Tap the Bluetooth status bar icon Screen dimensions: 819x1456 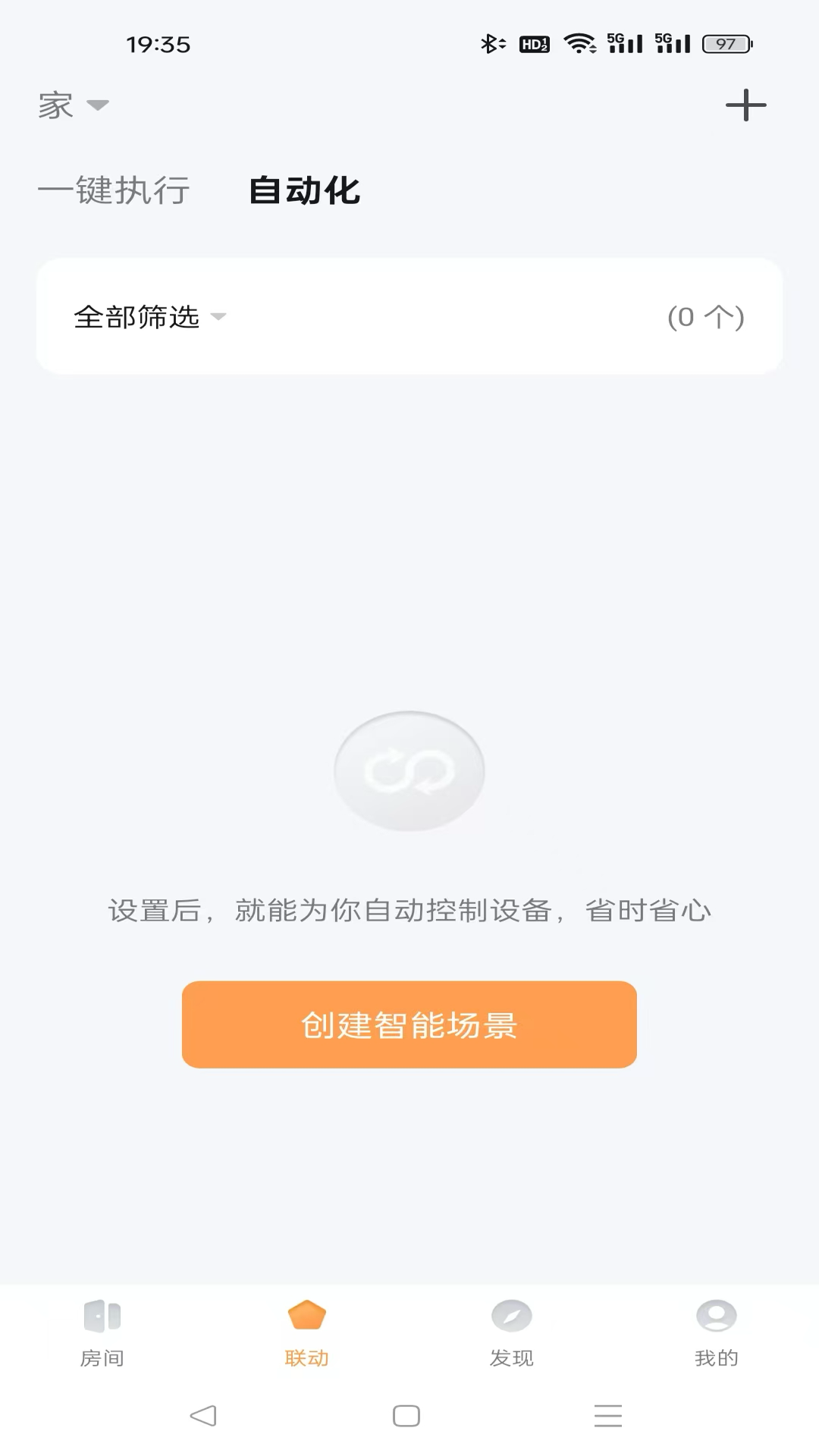point(493,44)
